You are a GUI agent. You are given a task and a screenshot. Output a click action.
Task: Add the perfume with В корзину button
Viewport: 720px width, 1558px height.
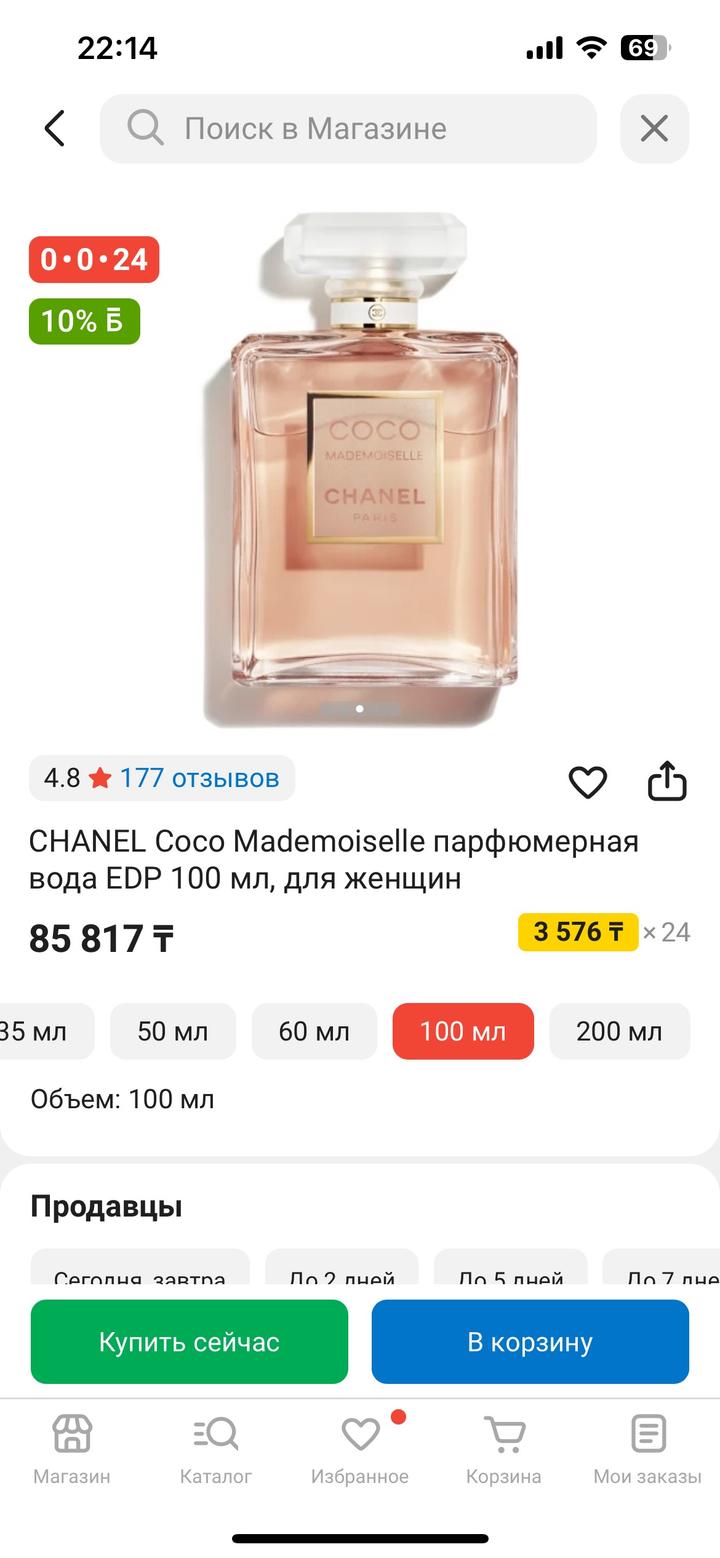coord(529,1341)
